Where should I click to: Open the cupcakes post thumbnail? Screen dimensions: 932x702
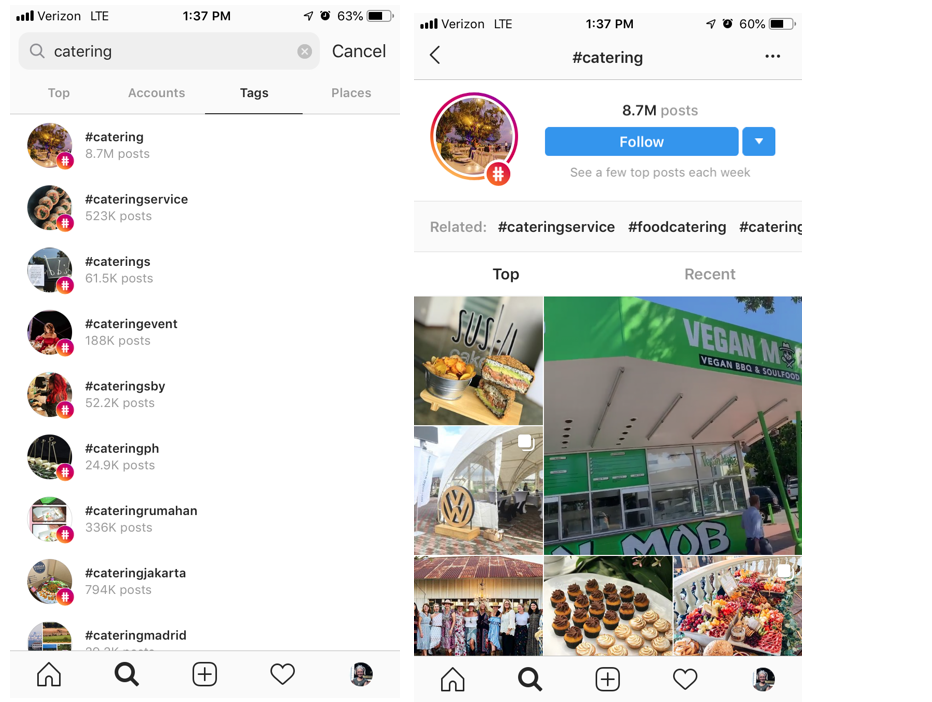click(x=607, y=606)
